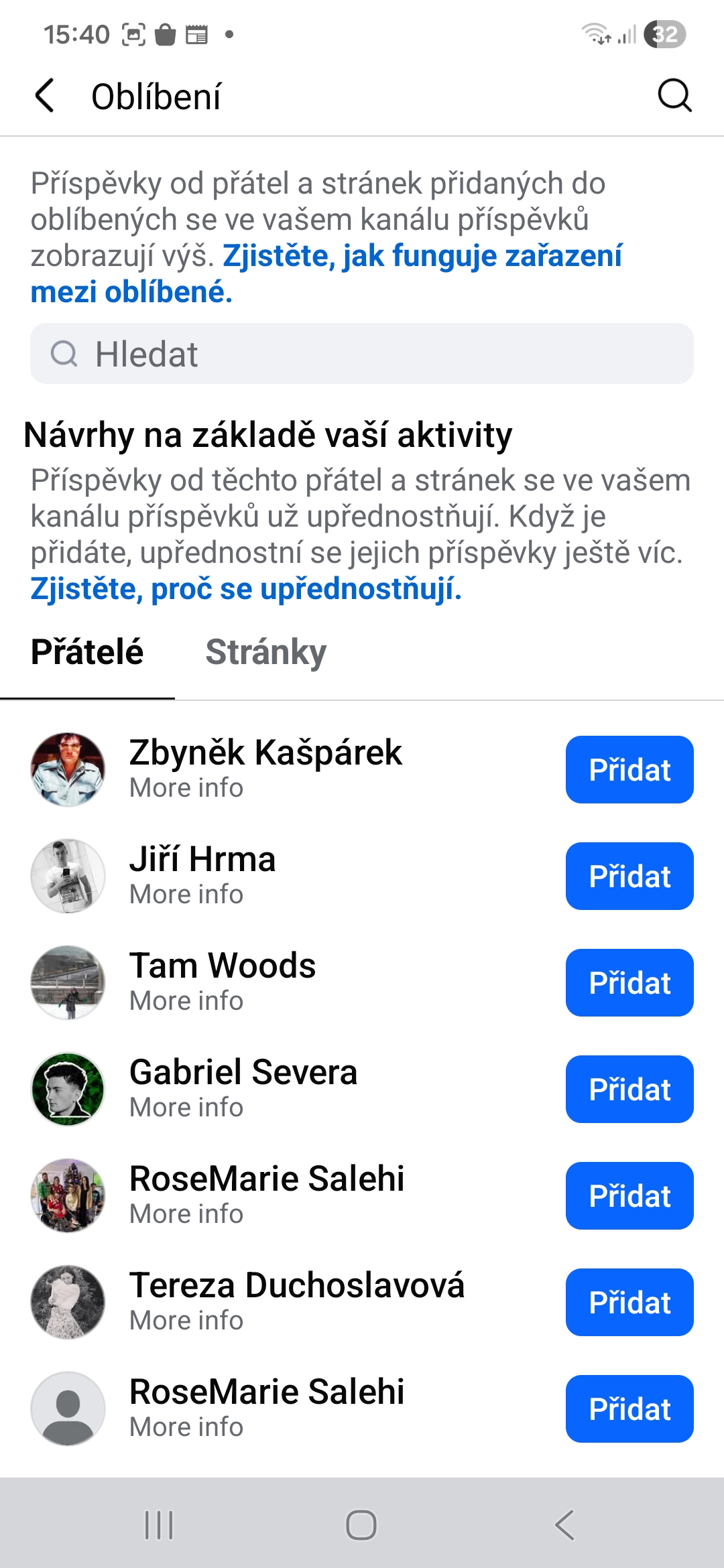Focus the Hledat search field
The image size is (724, 1568).
click(362, 354)
